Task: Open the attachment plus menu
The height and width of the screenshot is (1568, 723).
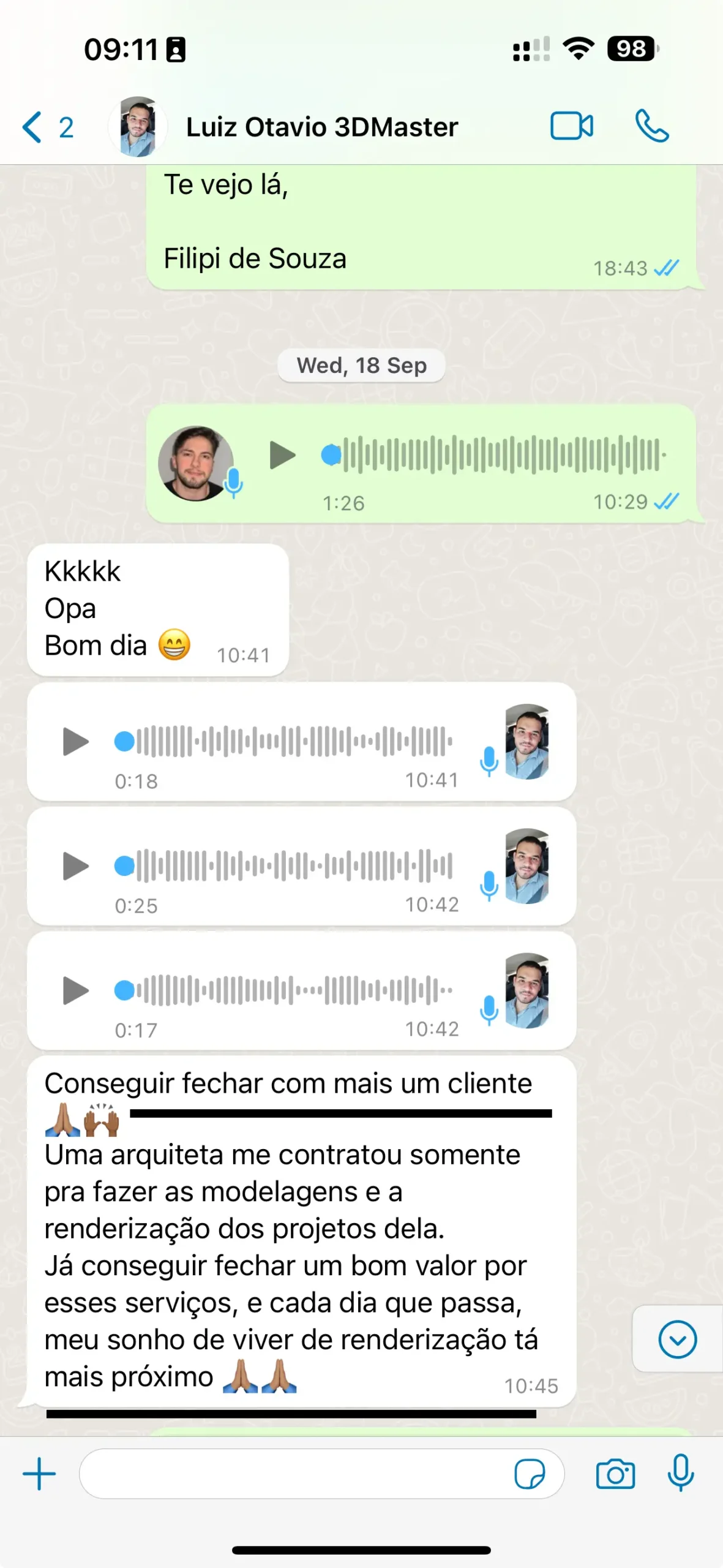Action: pos(39,1474)
